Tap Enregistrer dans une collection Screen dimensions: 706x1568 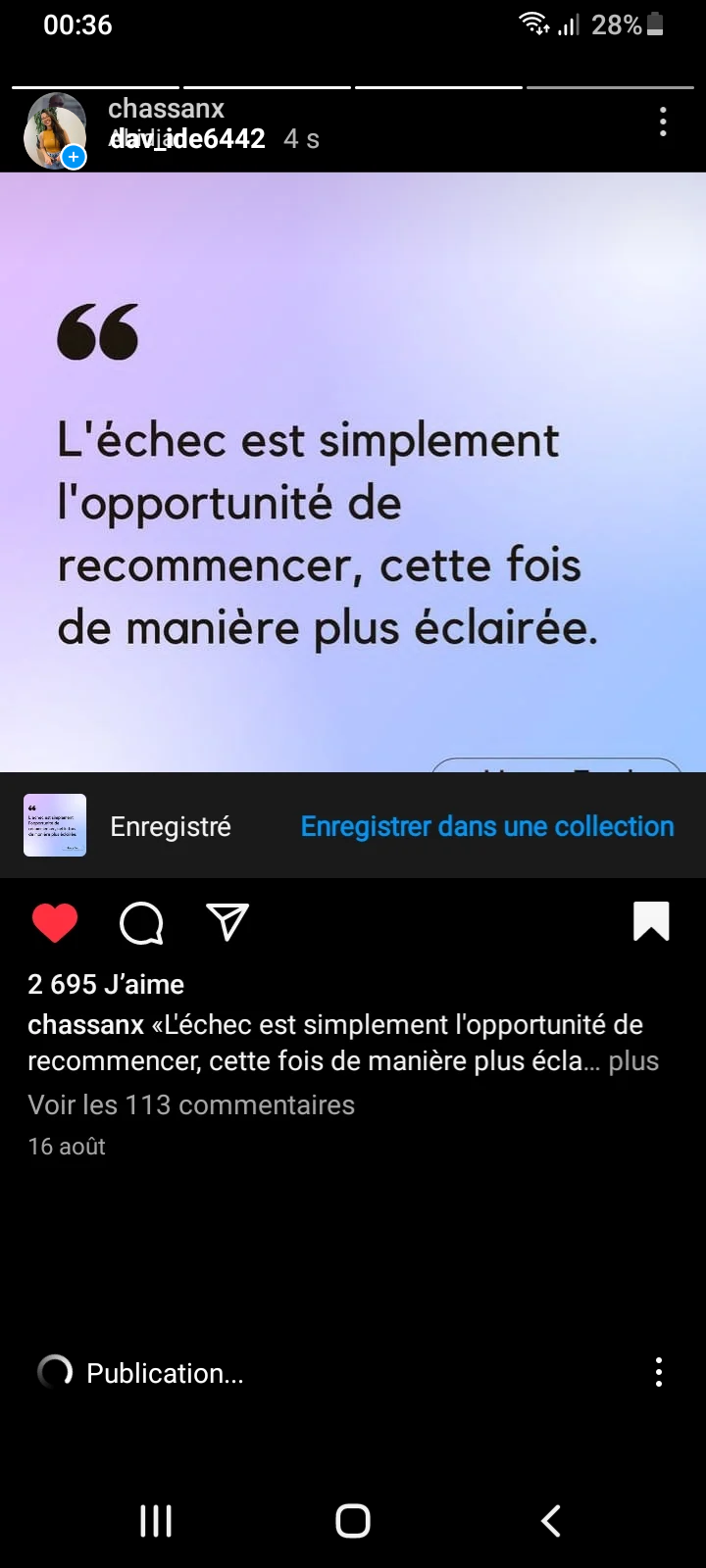coord(486,826)
